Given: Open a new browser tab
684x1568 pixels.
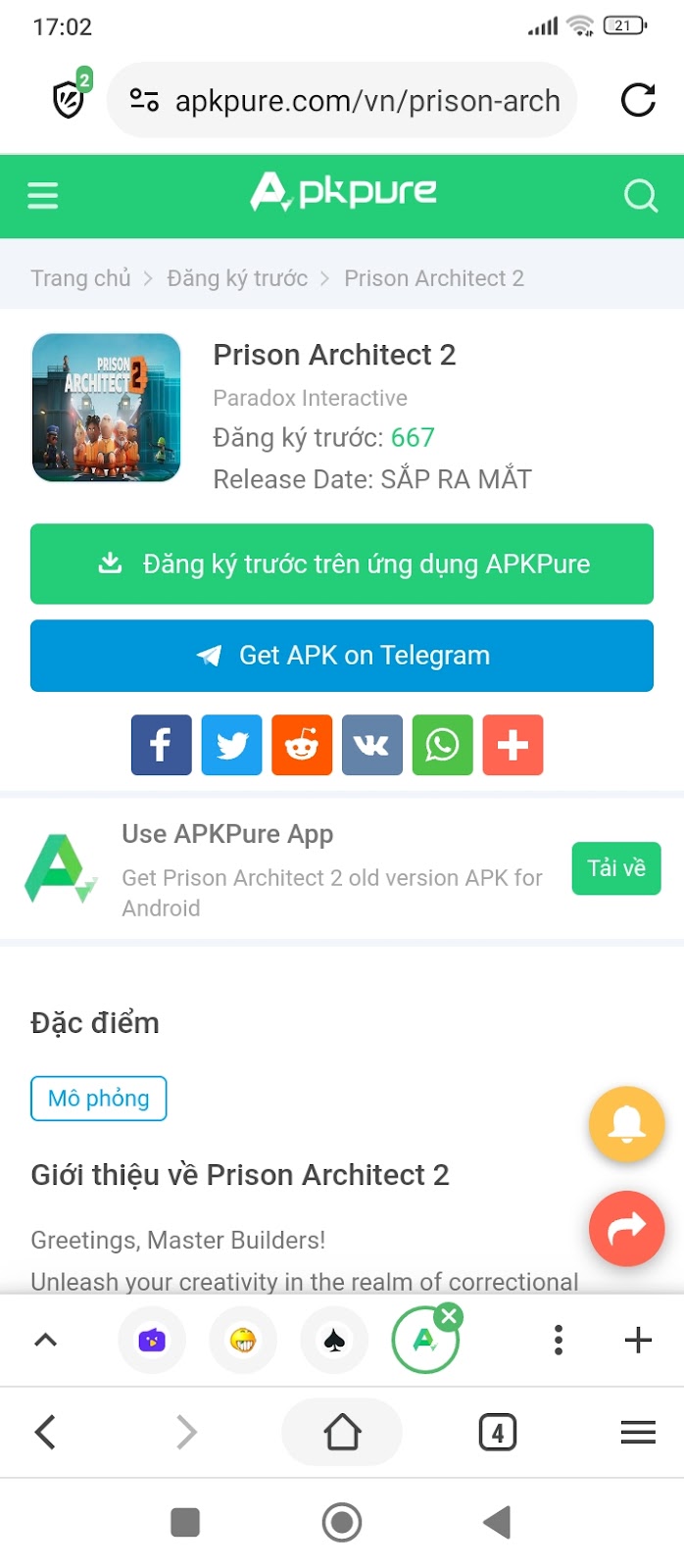Looking at the screenshot, I should click(638, 1340).
